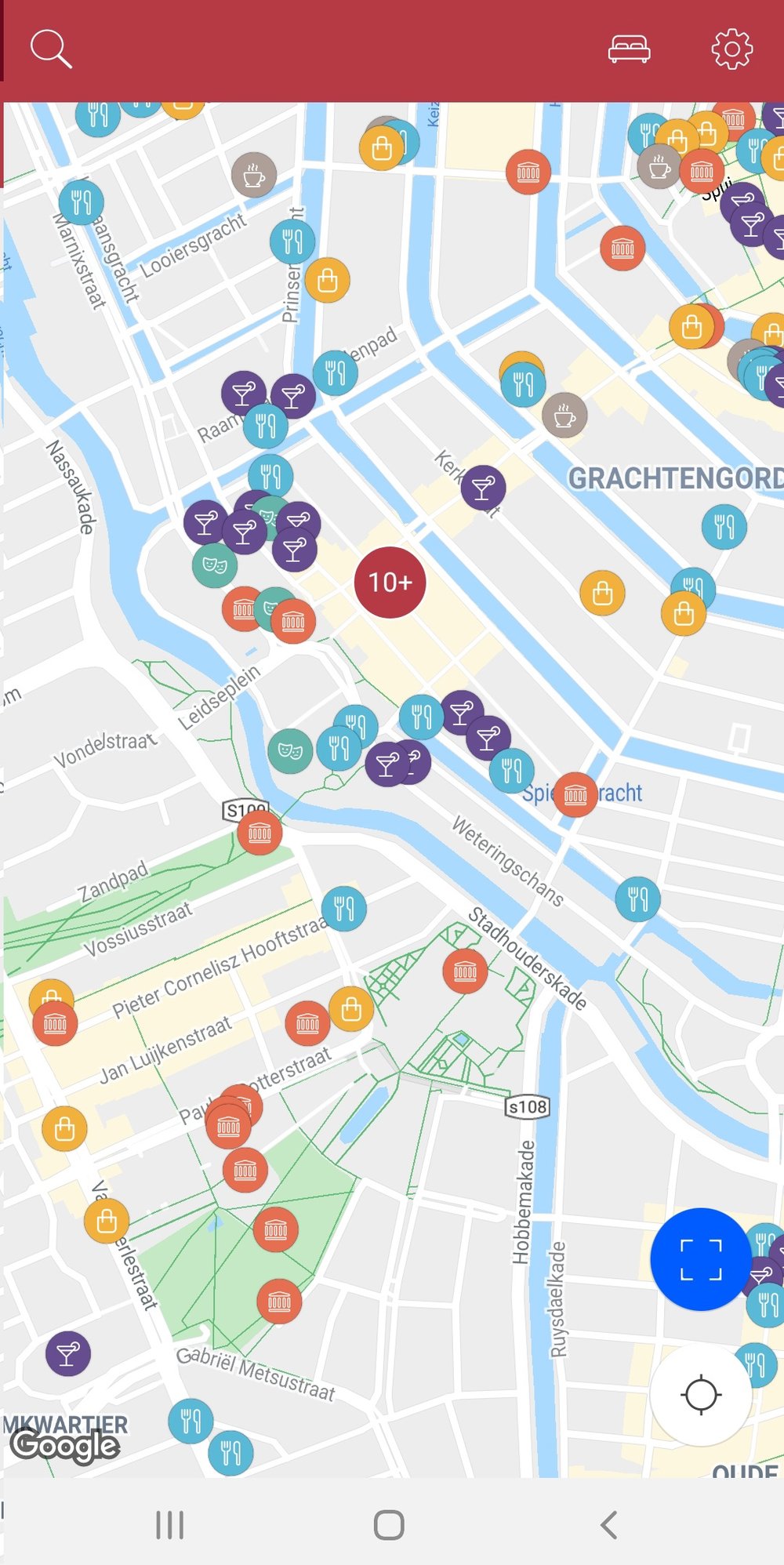
Task: Select the restaurant marker on Marnixstraat
Action: 81,202
